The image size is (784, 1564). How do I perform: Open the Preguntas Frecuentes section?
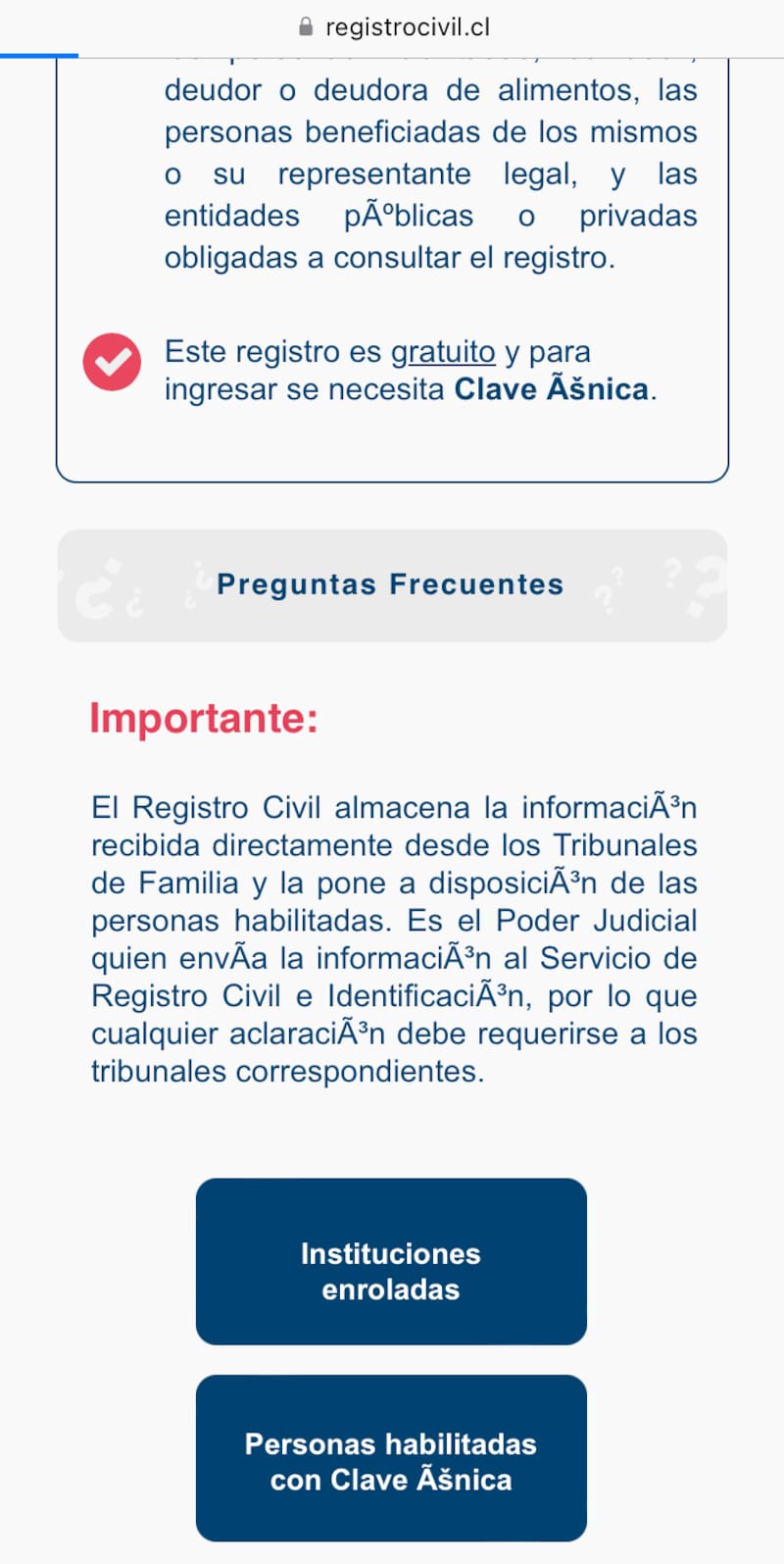(391, 585)
